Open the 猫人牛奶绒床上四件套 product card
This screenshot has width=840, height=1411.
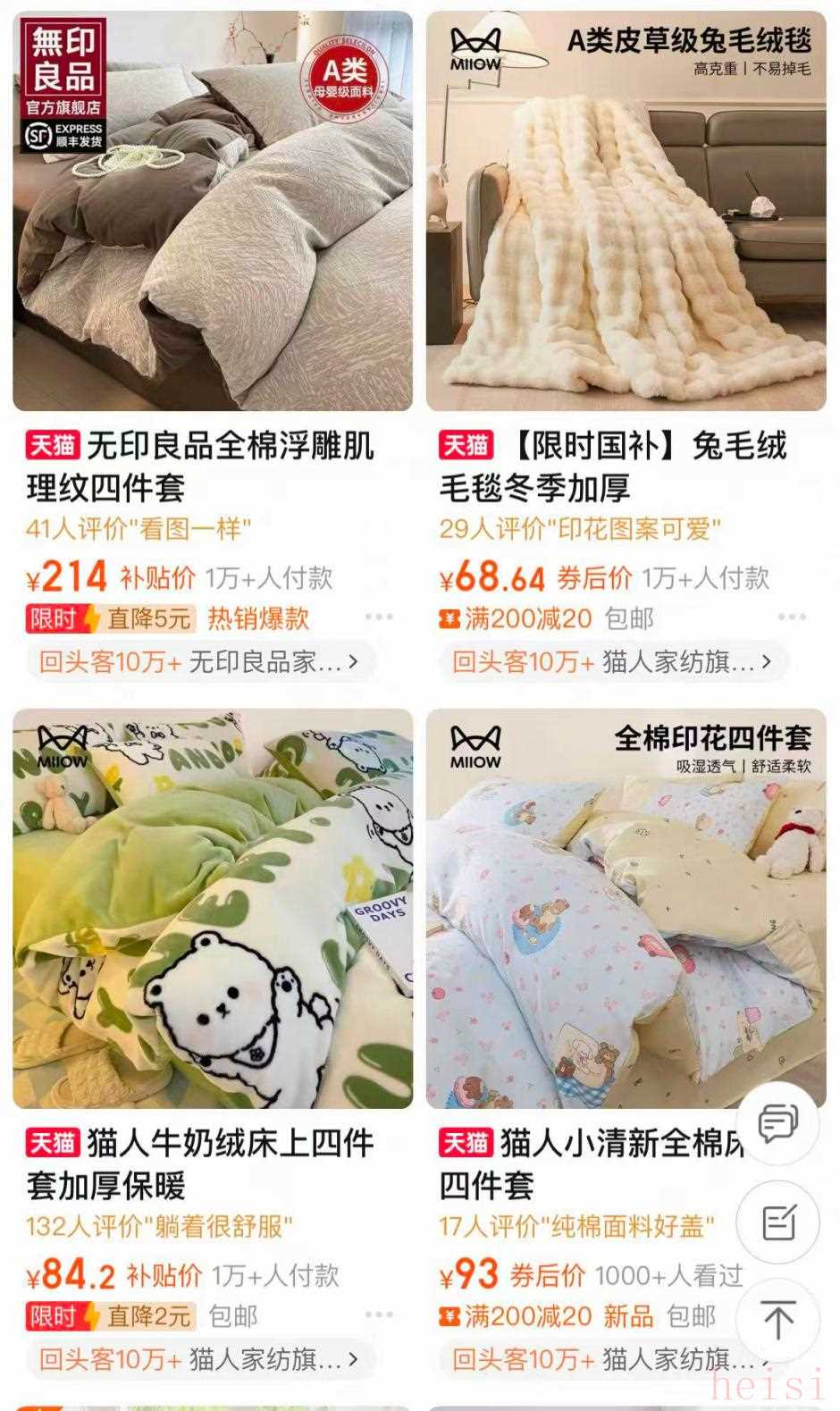click(213, 908)
